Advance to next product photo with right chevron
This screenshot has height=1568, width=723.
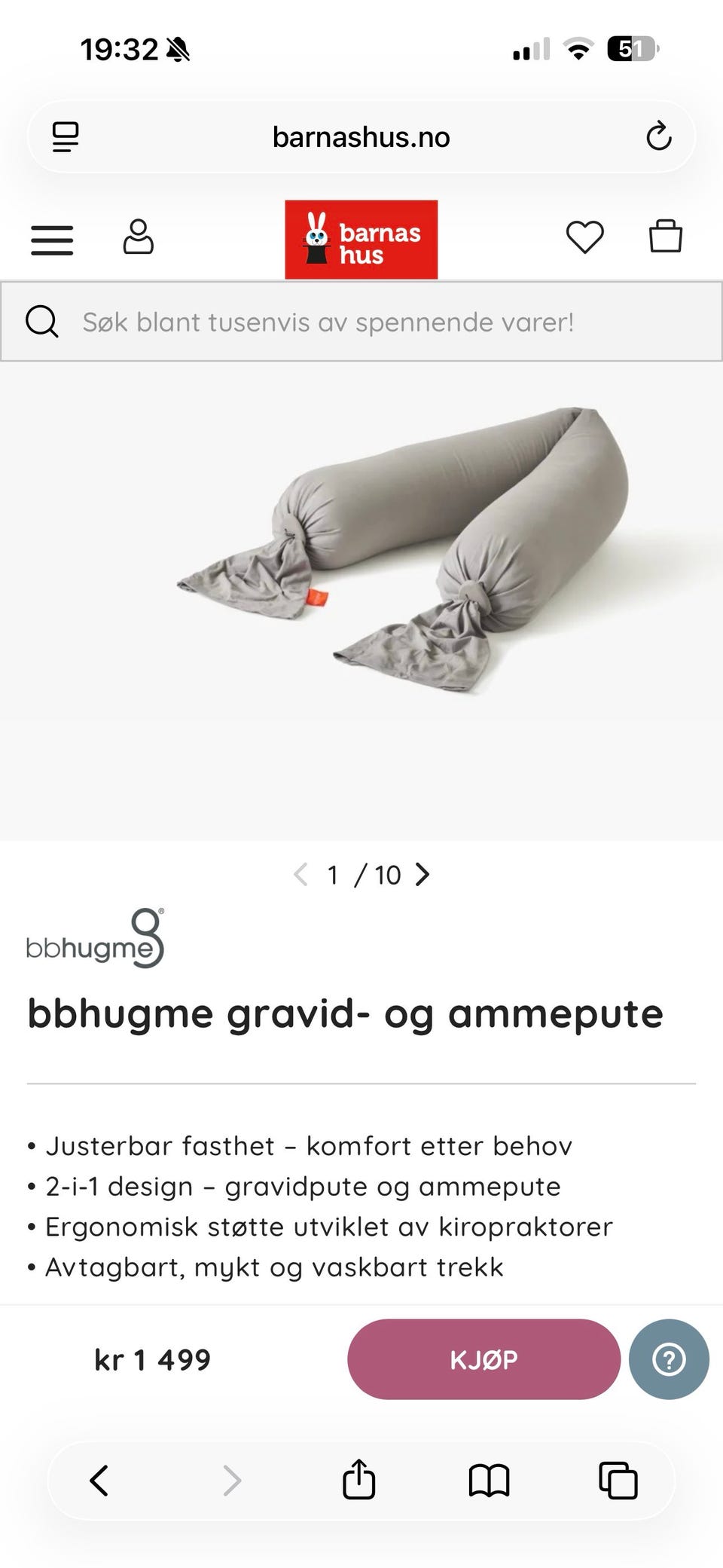click(x=423, y=875)
